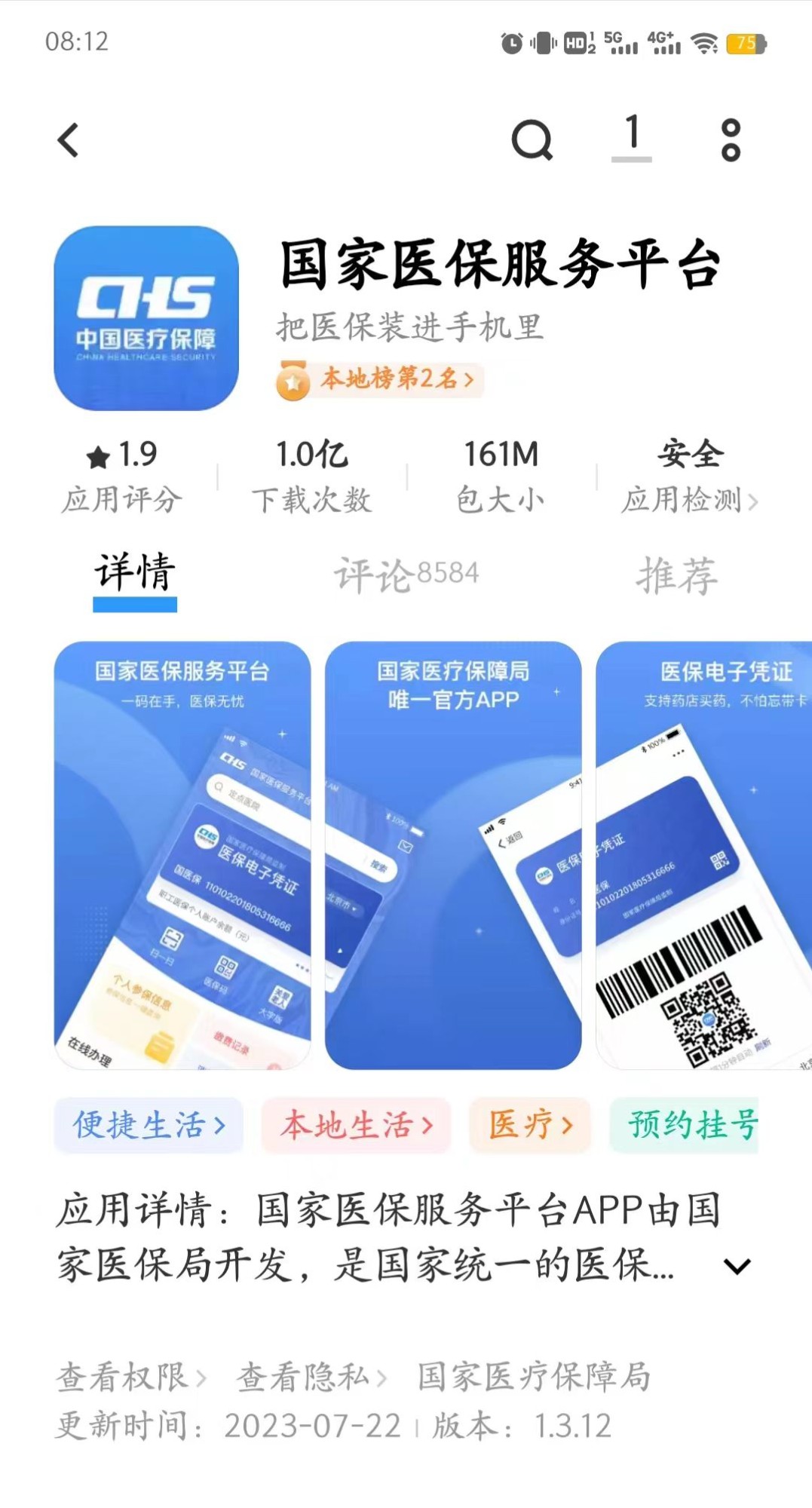
Task: Open the 唯一官方APP screenshot
Action: 453,855
